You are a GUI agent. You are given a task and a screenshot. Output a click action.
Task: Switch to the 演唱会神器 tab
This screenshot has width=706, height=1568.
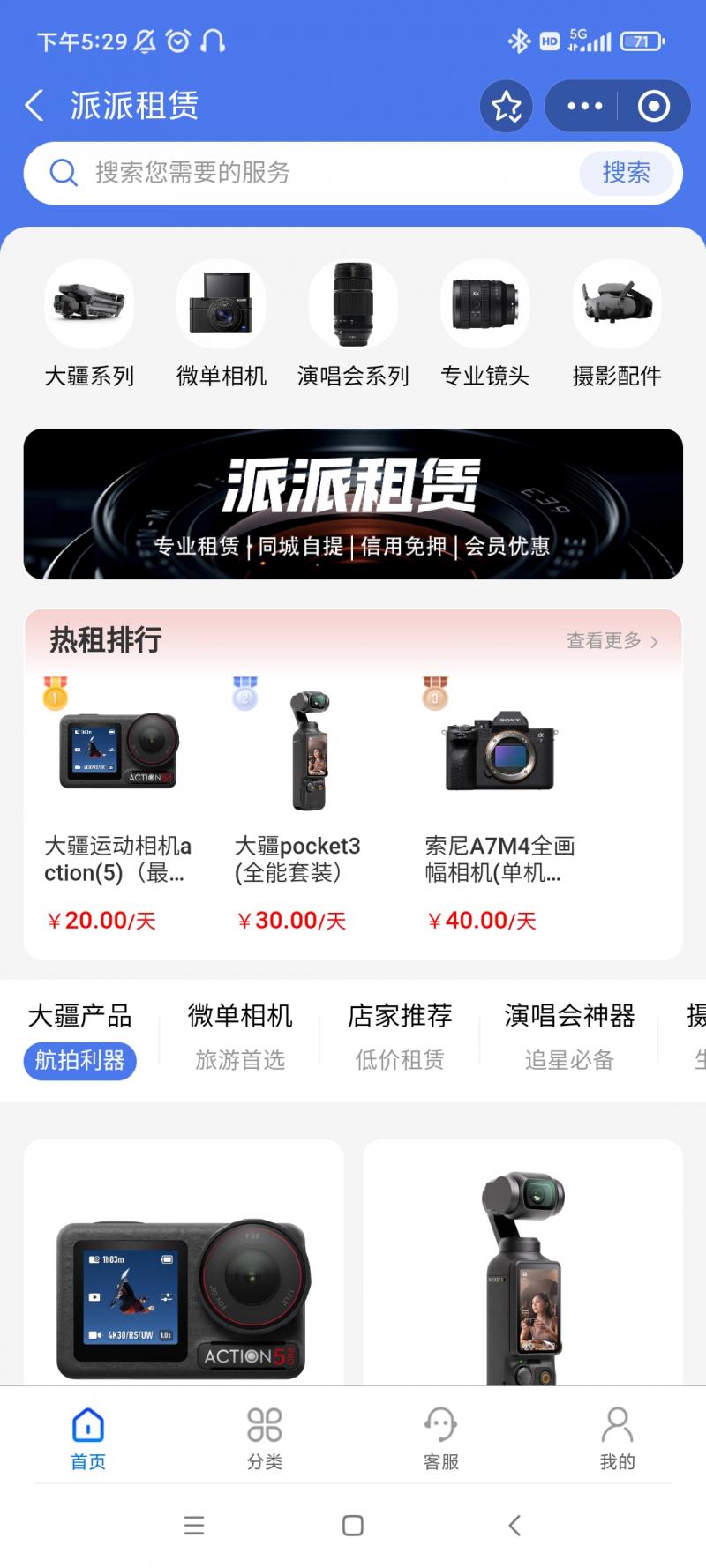pos(569,1036)
